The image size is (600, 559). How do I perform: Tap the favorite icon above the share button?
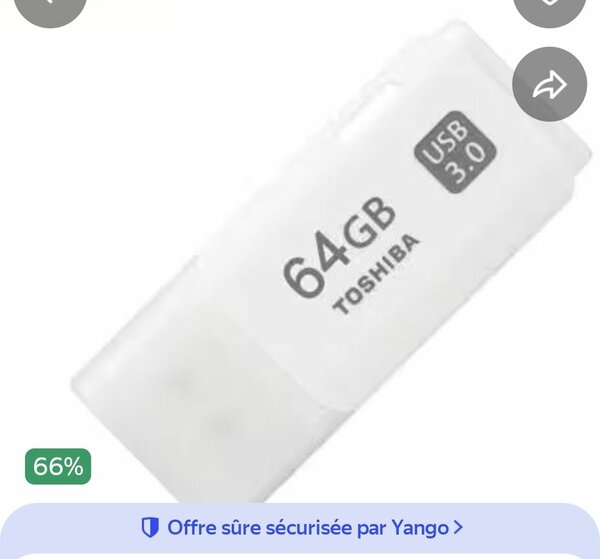pyautogui.click(x=549, y=8)
